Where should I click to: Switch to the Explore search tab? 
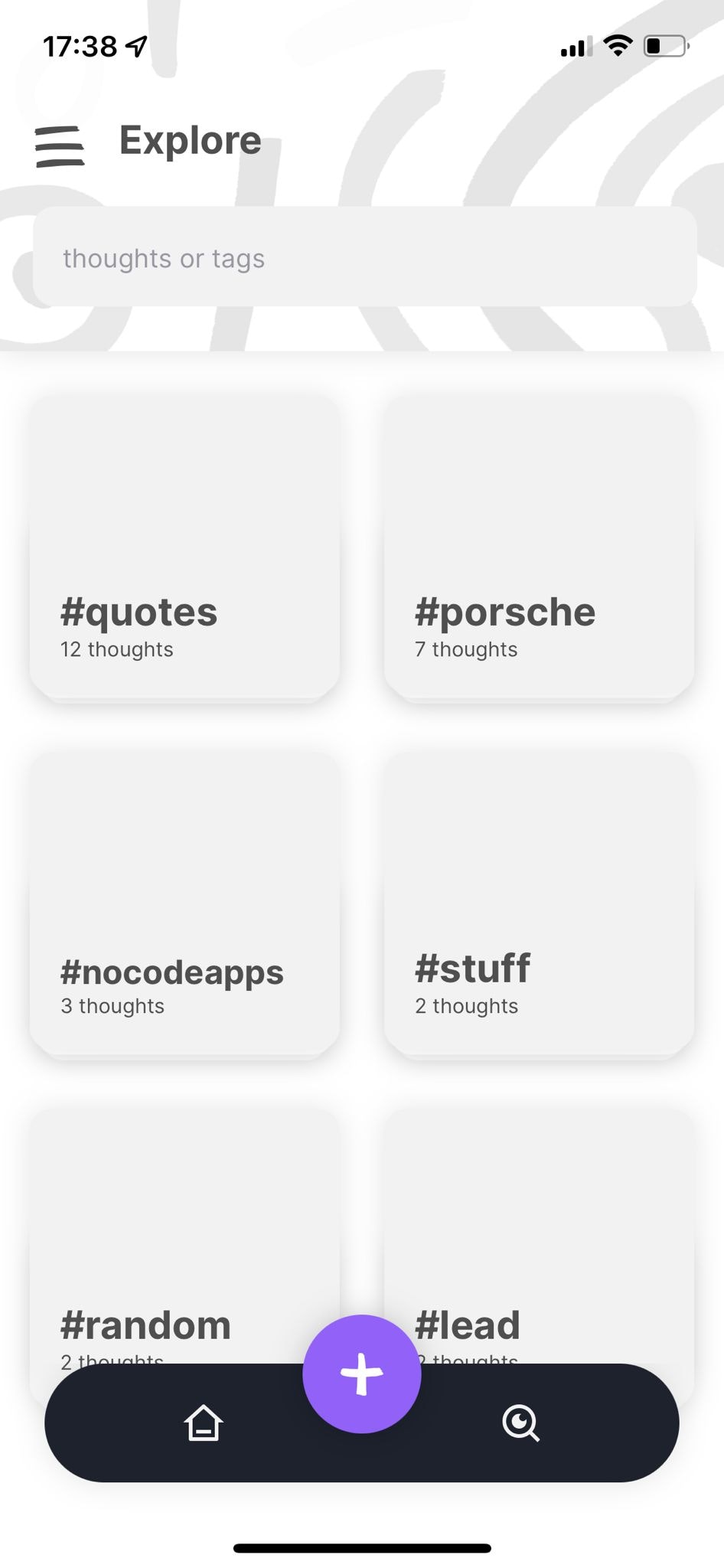click(520, 1424)
